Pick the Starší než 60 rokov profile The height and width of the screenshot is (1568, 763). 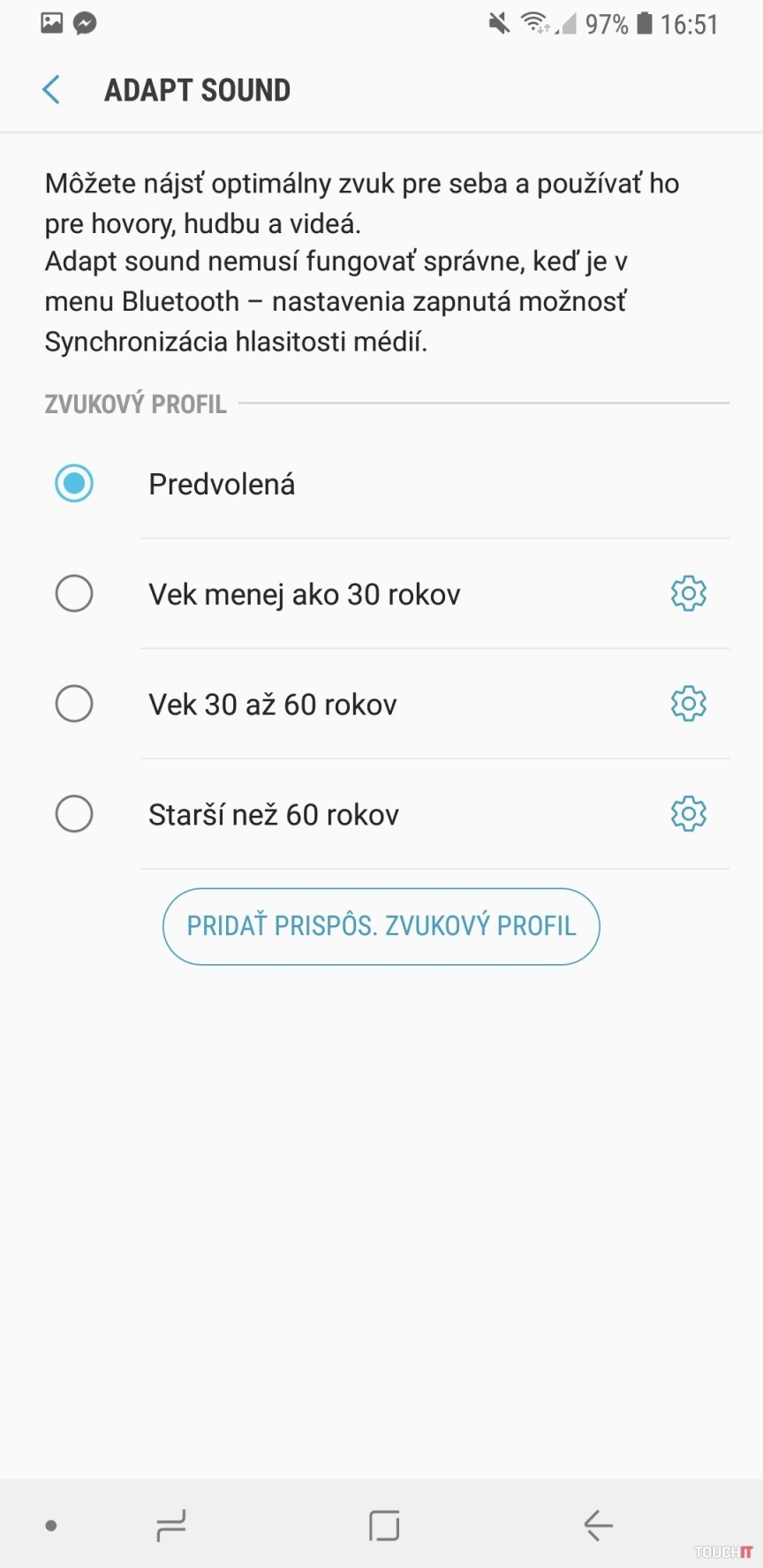[74, 814]
